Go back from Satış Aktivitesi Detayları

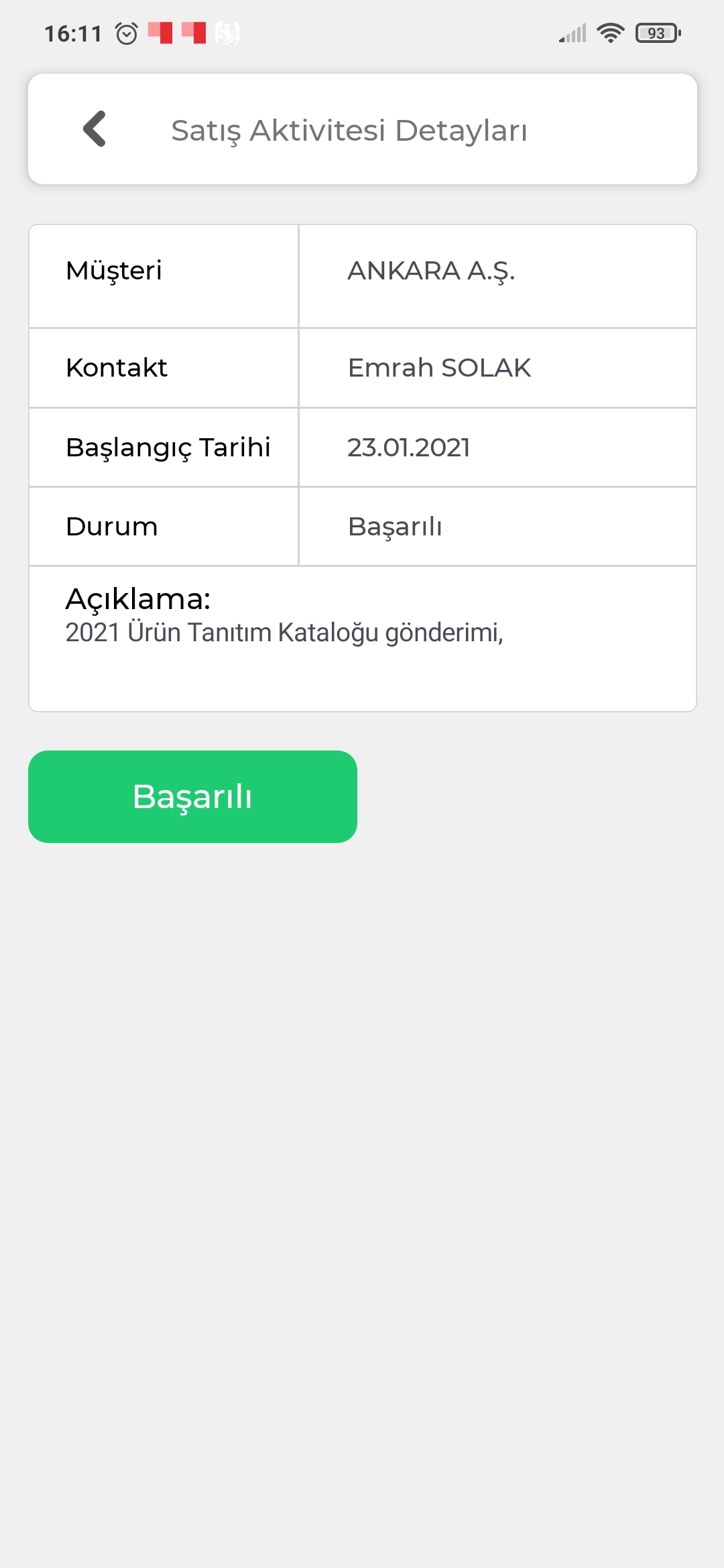[95, 129]
